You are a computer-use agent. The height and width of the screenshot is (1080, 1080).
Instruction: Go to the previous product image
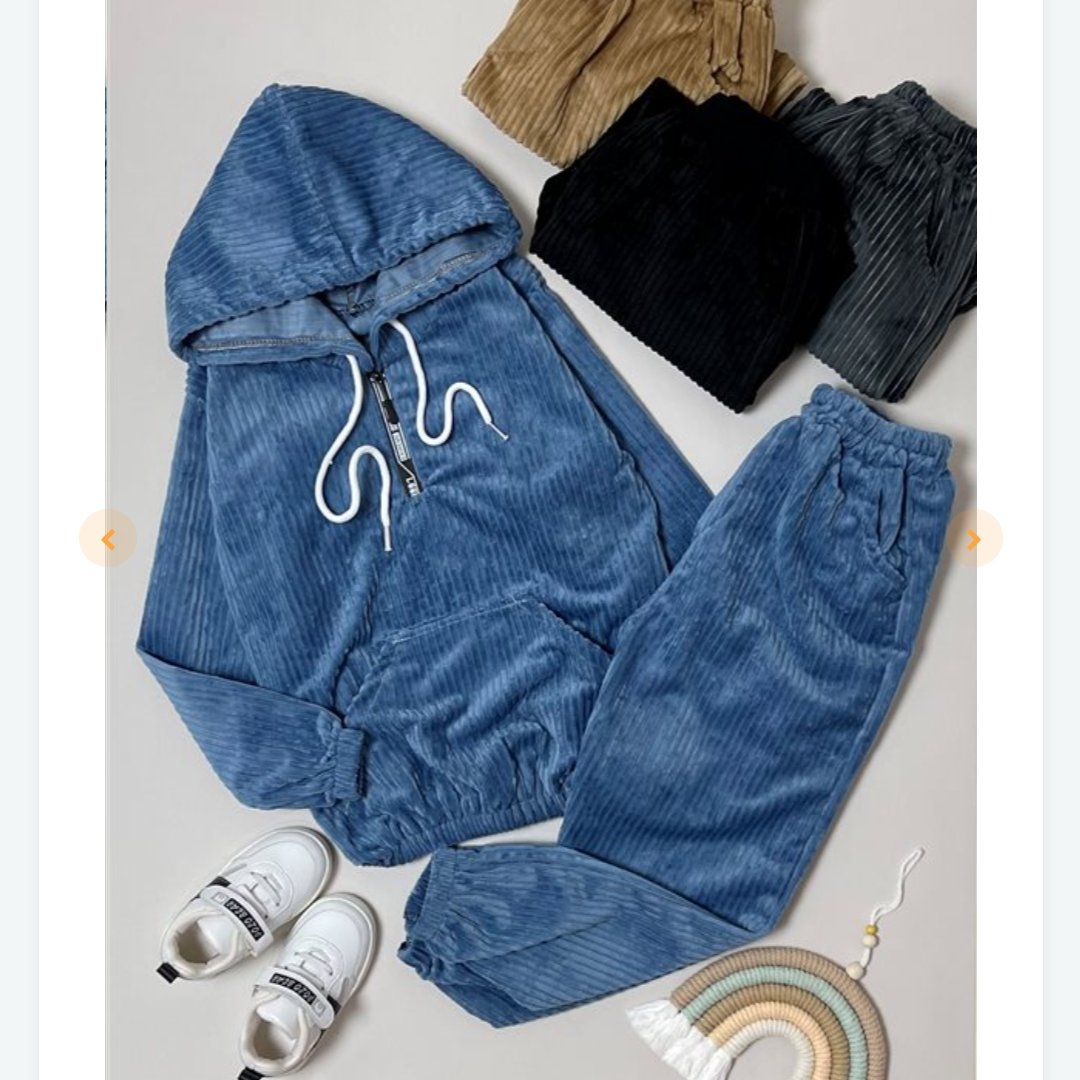pyautogui.click(x=108, y=539)
